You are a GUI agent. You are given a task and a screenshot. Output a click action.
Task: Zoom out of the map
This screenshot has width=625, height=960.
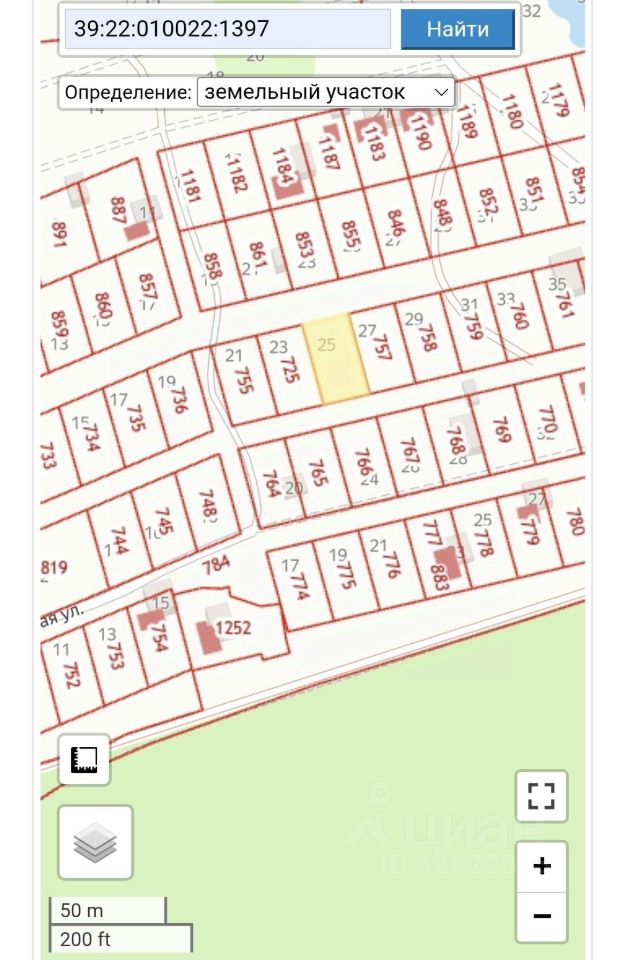[541, 915]
